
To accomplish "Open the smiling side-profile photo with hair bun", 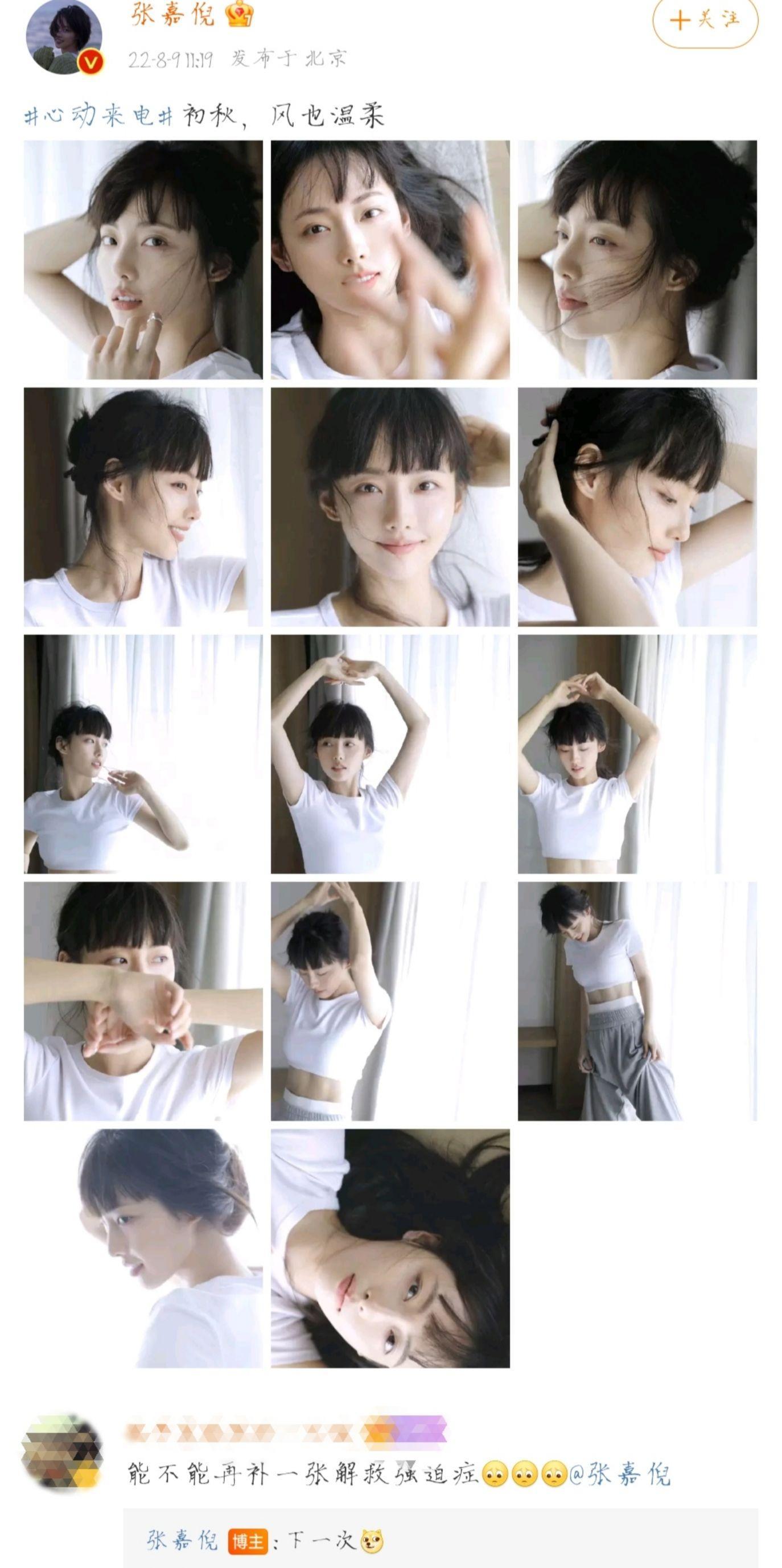I will point(143,507).
